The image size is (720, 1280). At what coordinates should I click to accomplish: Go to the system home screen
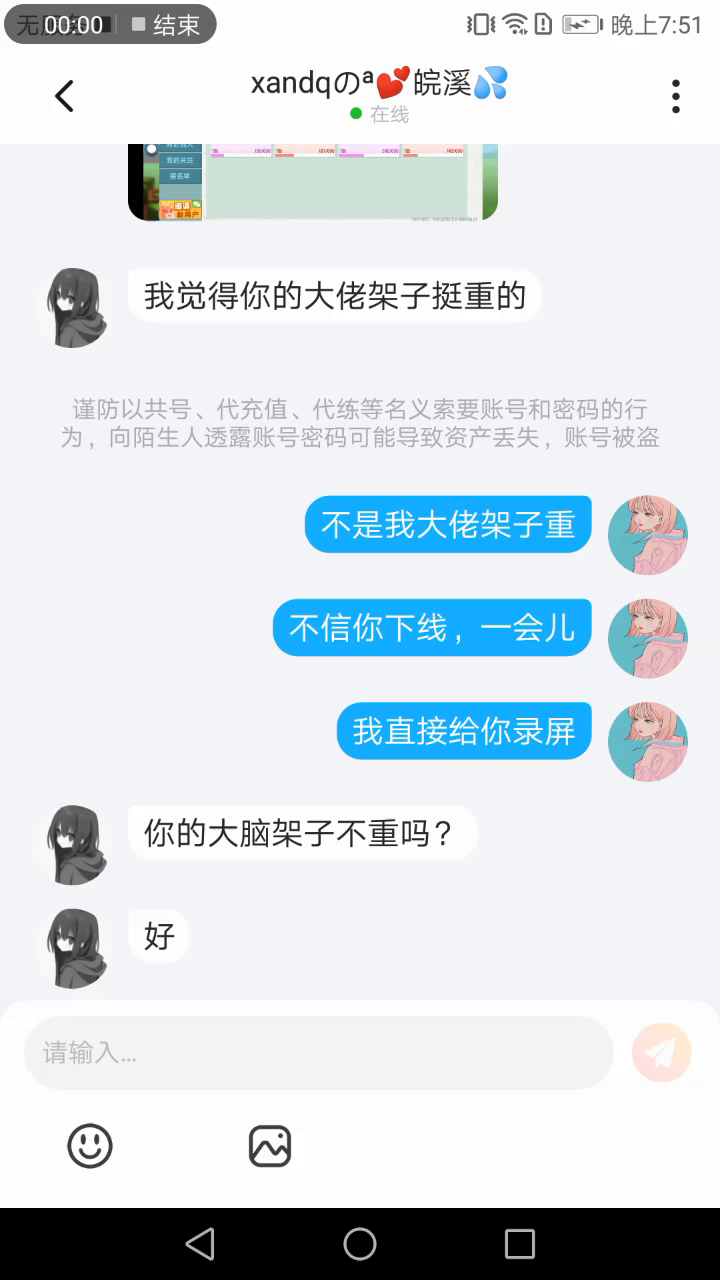coord(360,1244)
